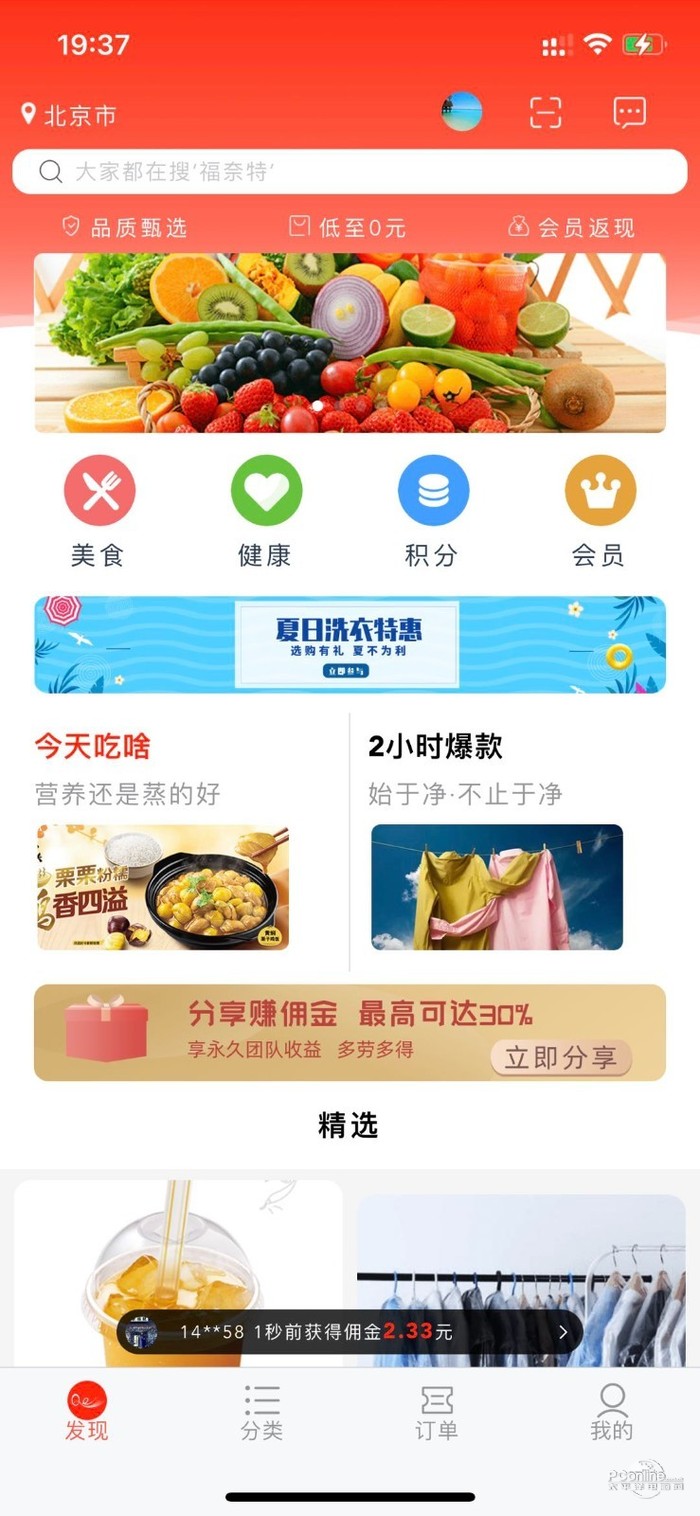
Task: Switch to the 我的 tab
Action: click(x=612, y=1412)
